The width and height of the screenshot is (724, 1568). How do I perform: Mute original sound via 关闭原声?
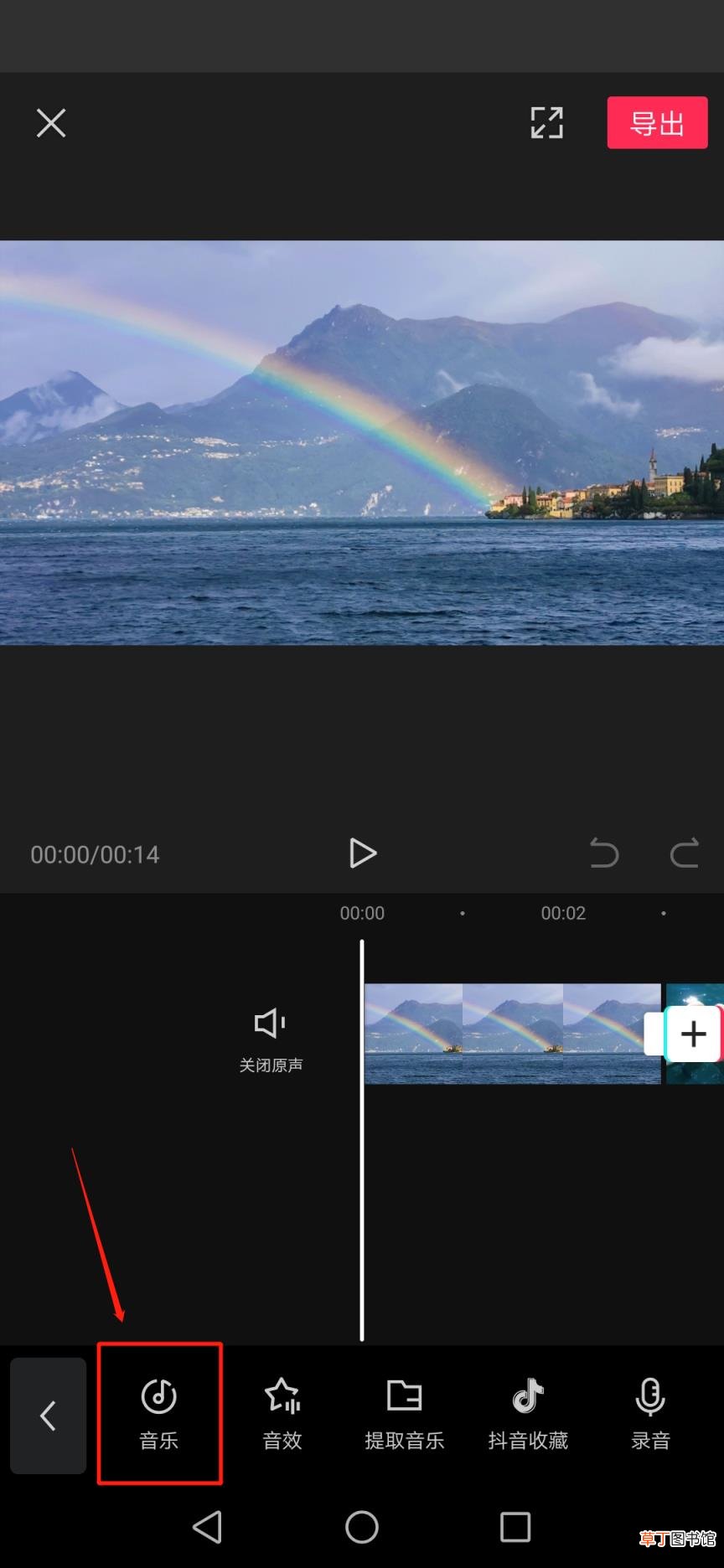[271, 1040]
